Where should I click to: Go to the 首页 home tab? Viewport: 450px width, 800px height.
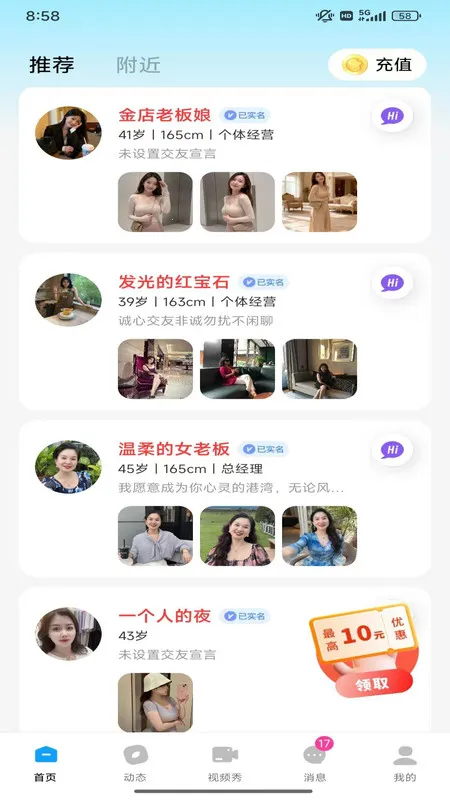[45, 763]
